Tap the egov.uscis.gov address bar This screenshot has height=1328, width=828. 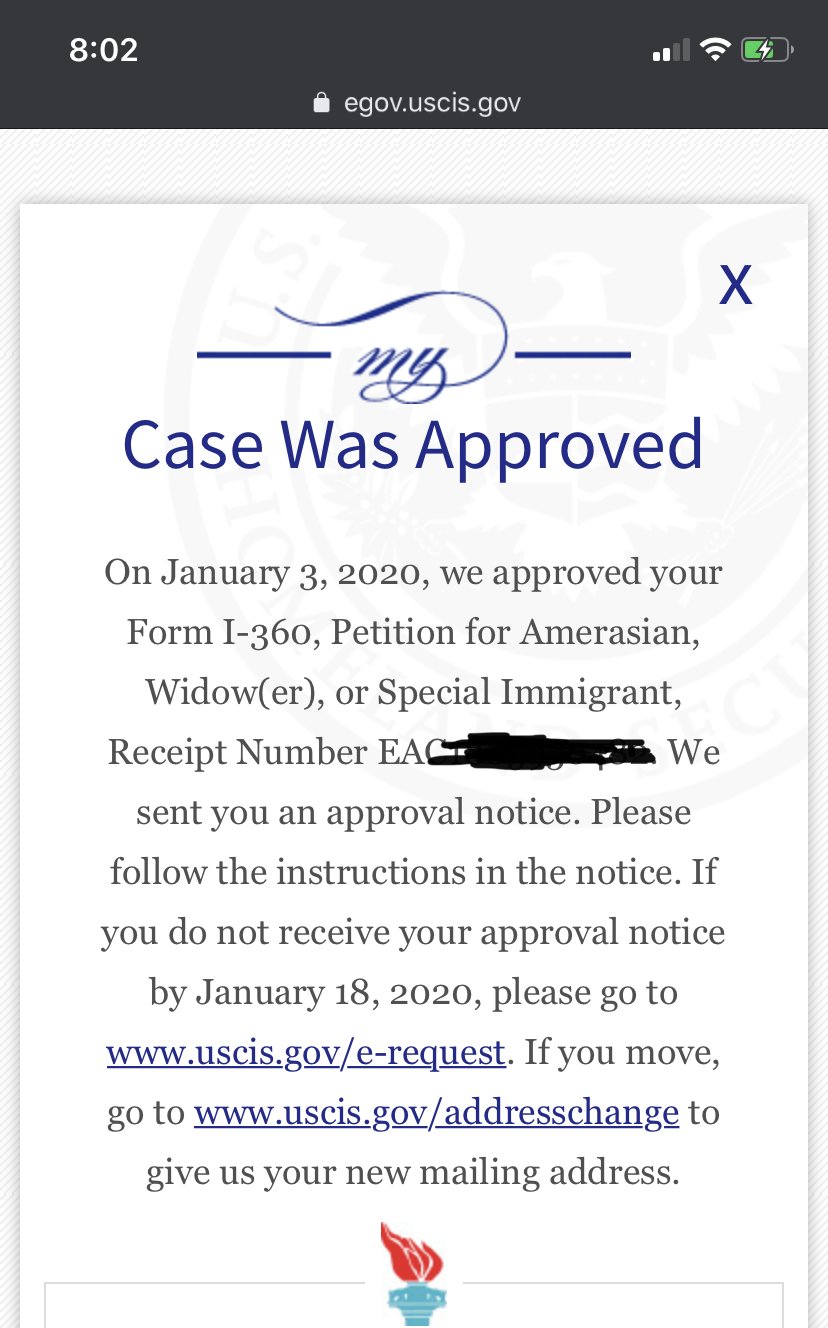416,102
